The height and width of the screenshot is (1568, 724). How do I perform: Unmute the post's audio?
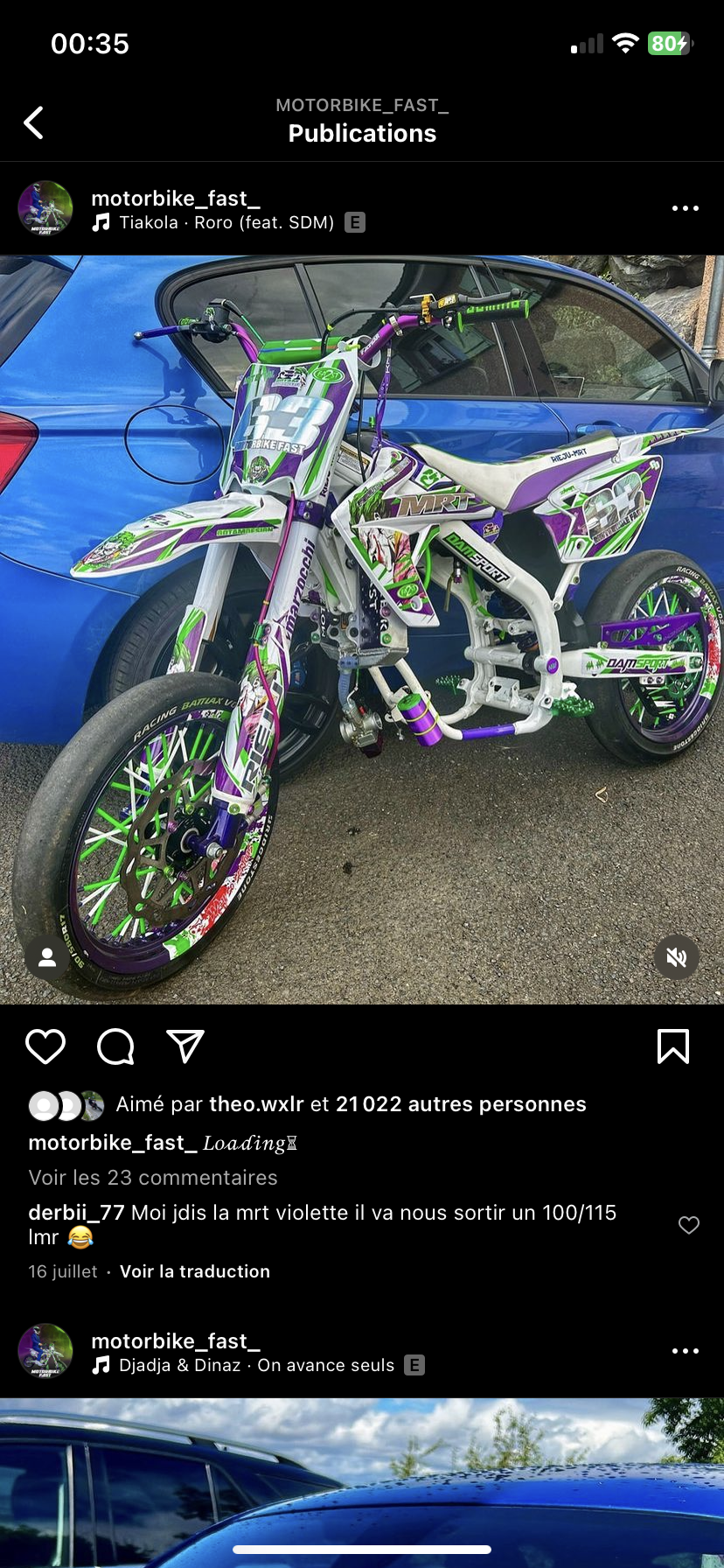coord(676,957)
